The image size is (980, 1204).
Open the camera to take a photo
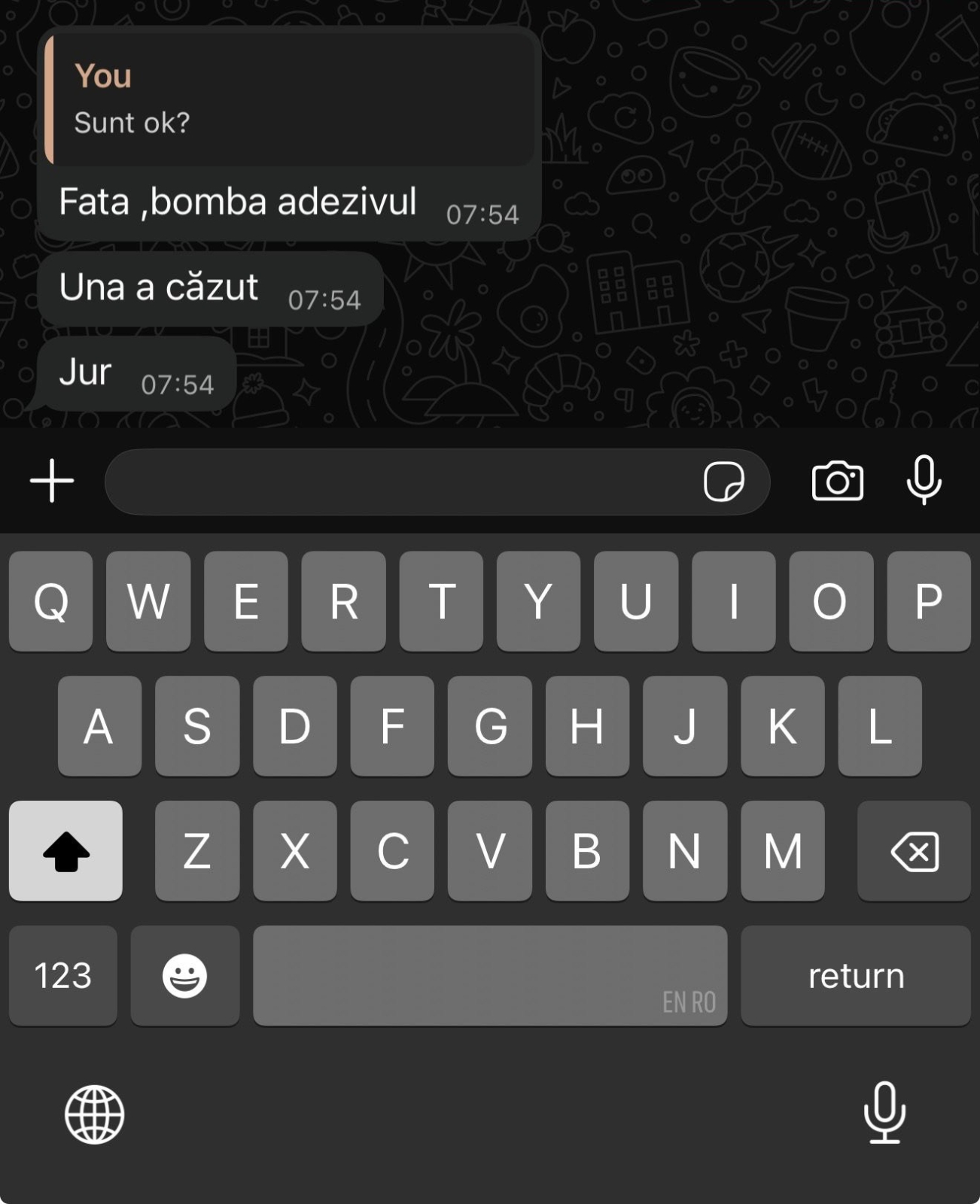(837, 481)
